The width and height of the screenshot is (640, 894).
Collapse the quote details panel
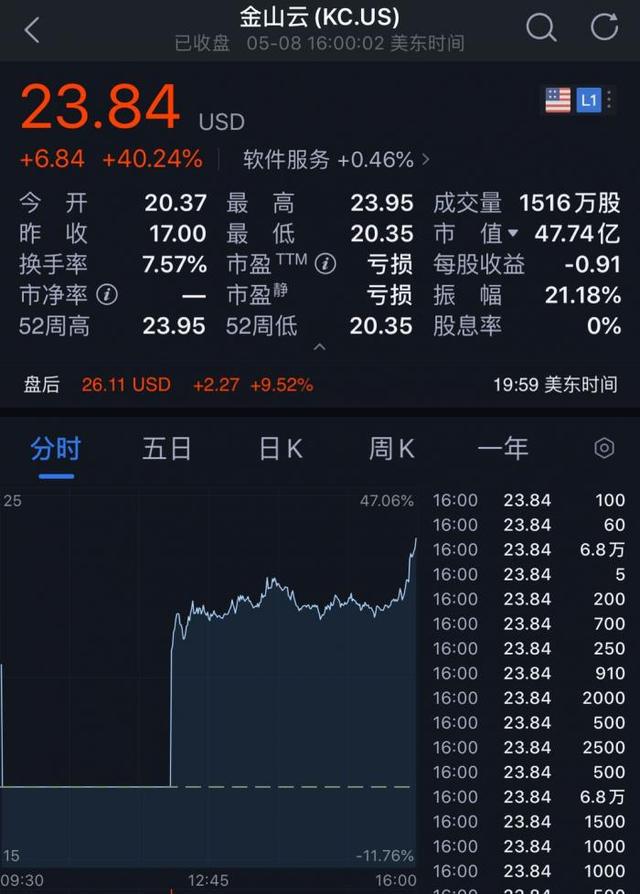click(319, 347)
